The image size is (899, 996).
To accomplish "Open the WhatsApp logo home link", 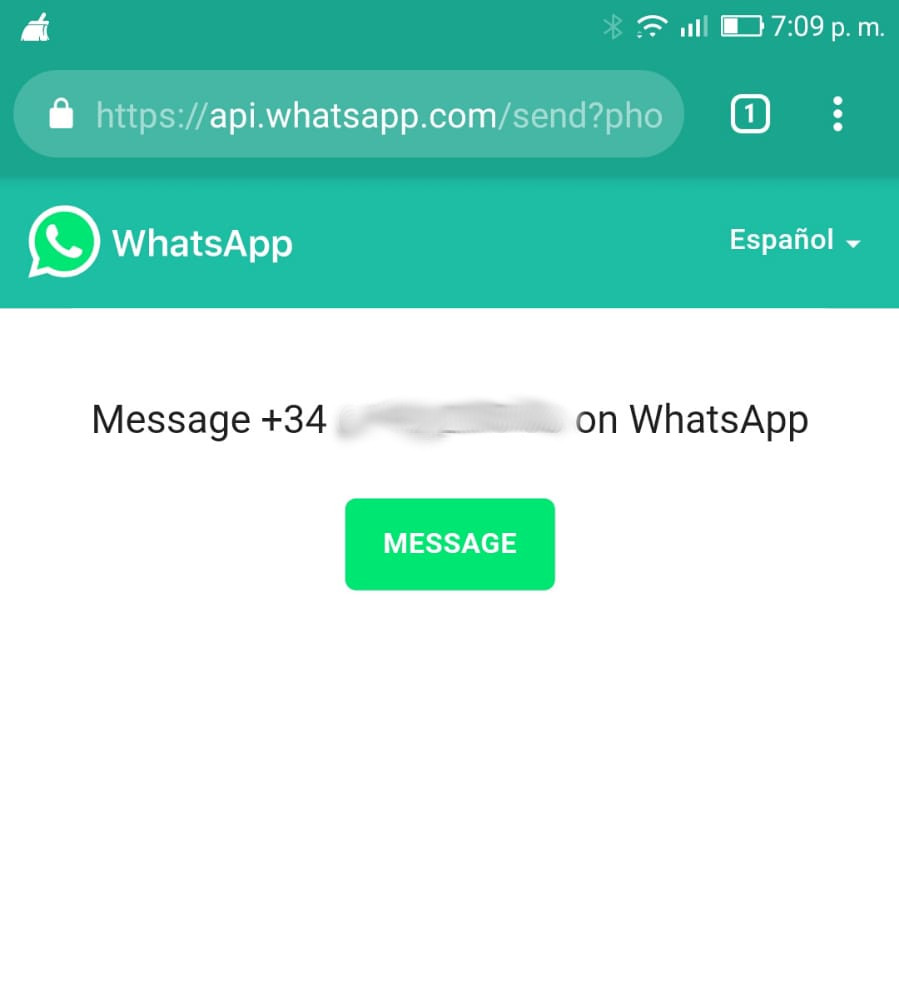I will pos(160,242).
